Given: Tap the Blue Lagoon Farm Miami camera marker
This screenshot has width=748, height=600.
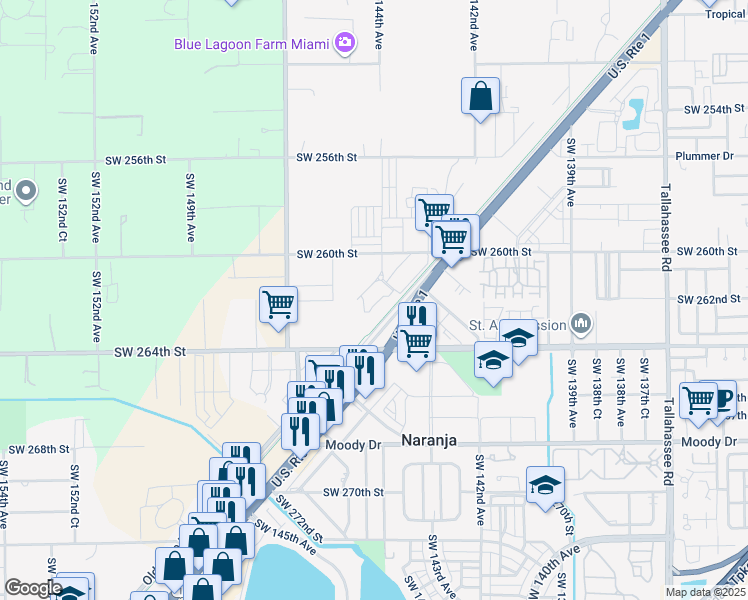Looking at the screenshot, I should coord(345,43).
